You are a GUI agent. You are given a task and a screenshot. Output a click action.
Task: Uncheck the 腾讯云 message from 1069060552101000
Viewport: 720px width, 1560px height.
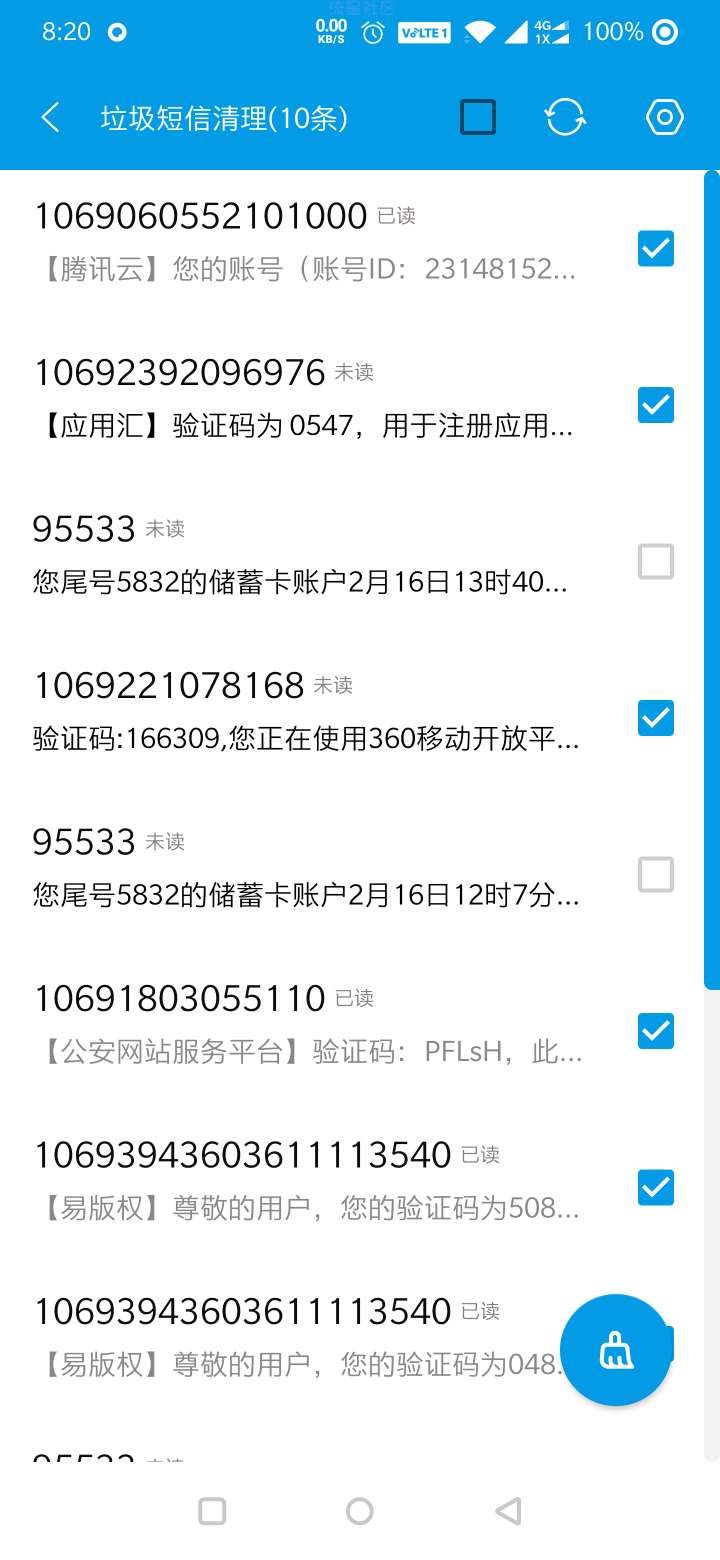pyautogui.click(x=656, y=249)
